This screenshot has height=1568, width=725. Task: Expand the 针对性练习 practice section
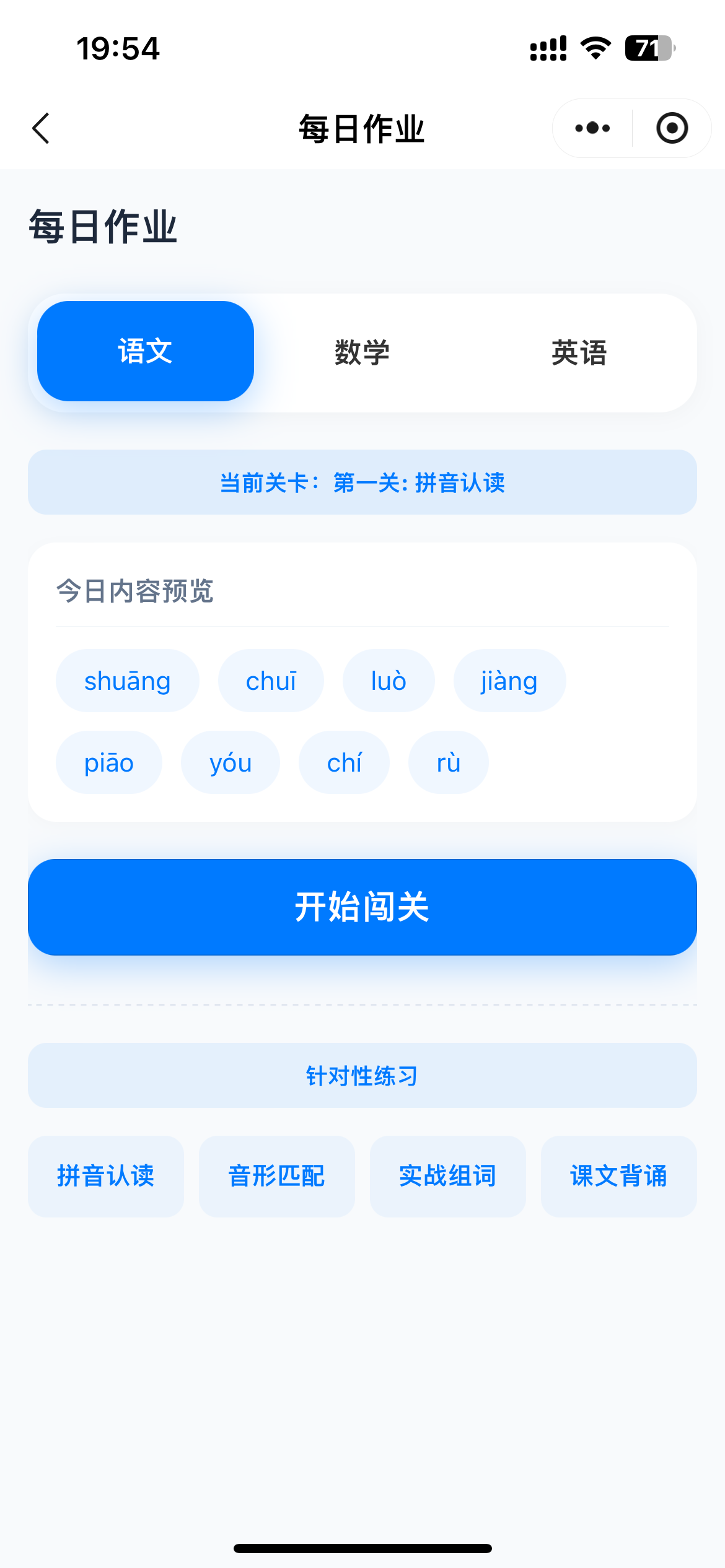click(362, 1076)
